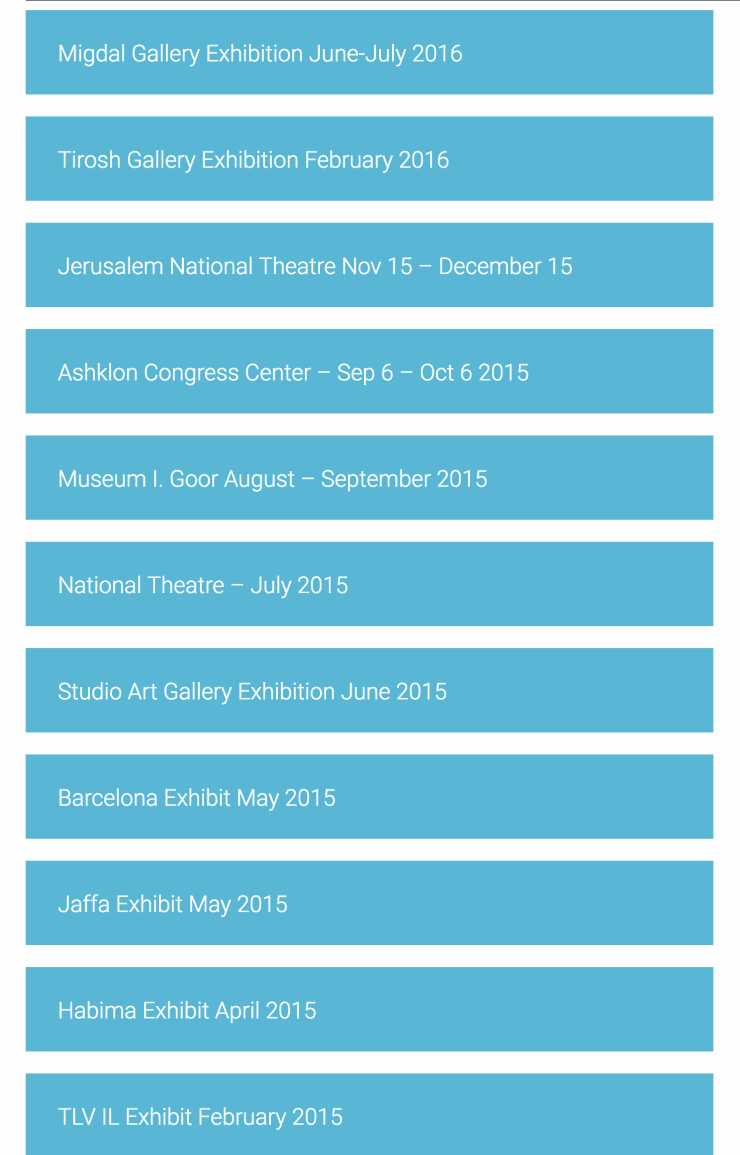Open TLV IL Exhibit February 2015
740x1155 pixels.
point(200,1116)
